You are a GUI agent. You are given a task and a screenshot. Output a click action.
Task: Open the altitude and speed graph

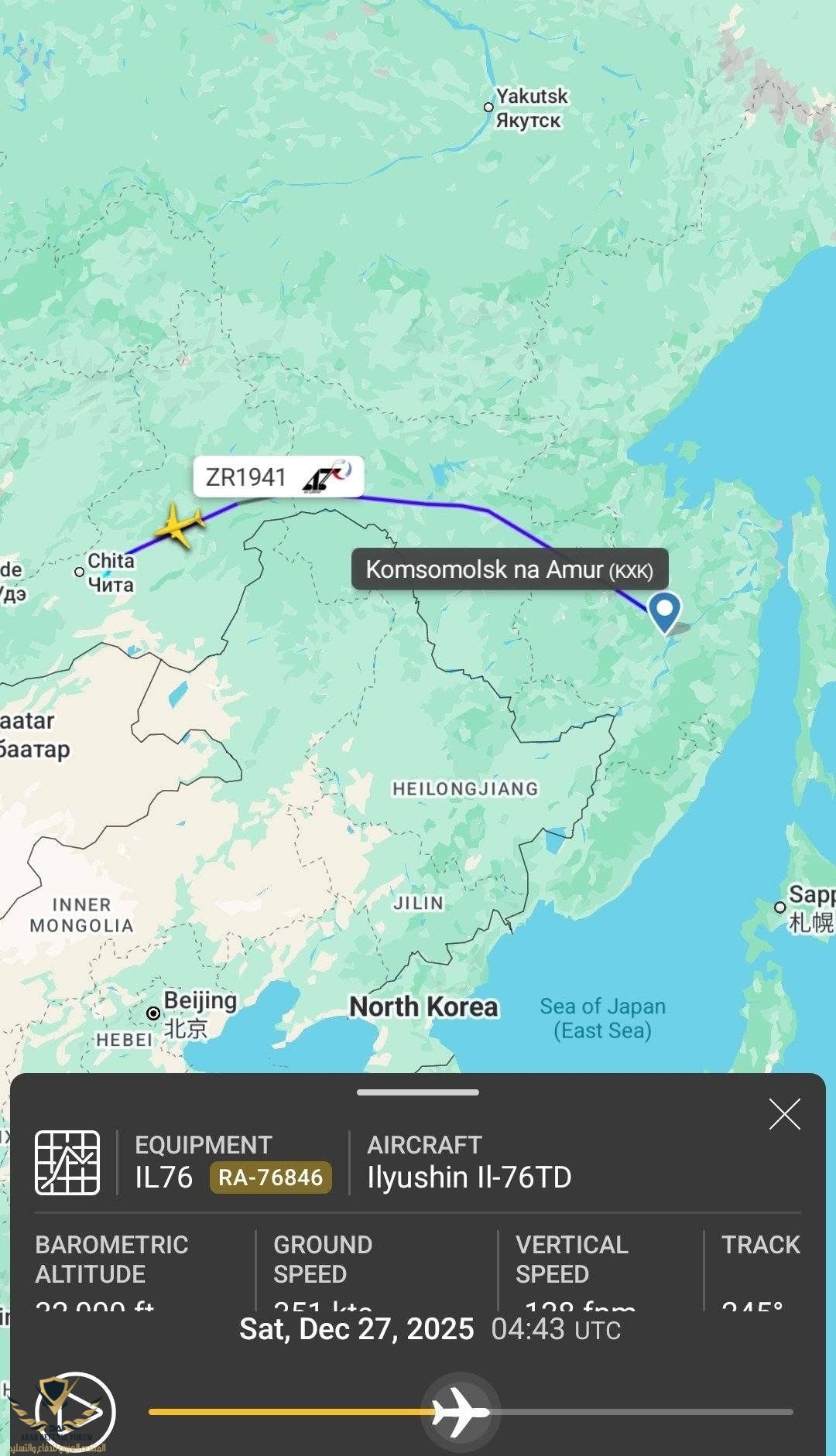[x=67, y=1163]
